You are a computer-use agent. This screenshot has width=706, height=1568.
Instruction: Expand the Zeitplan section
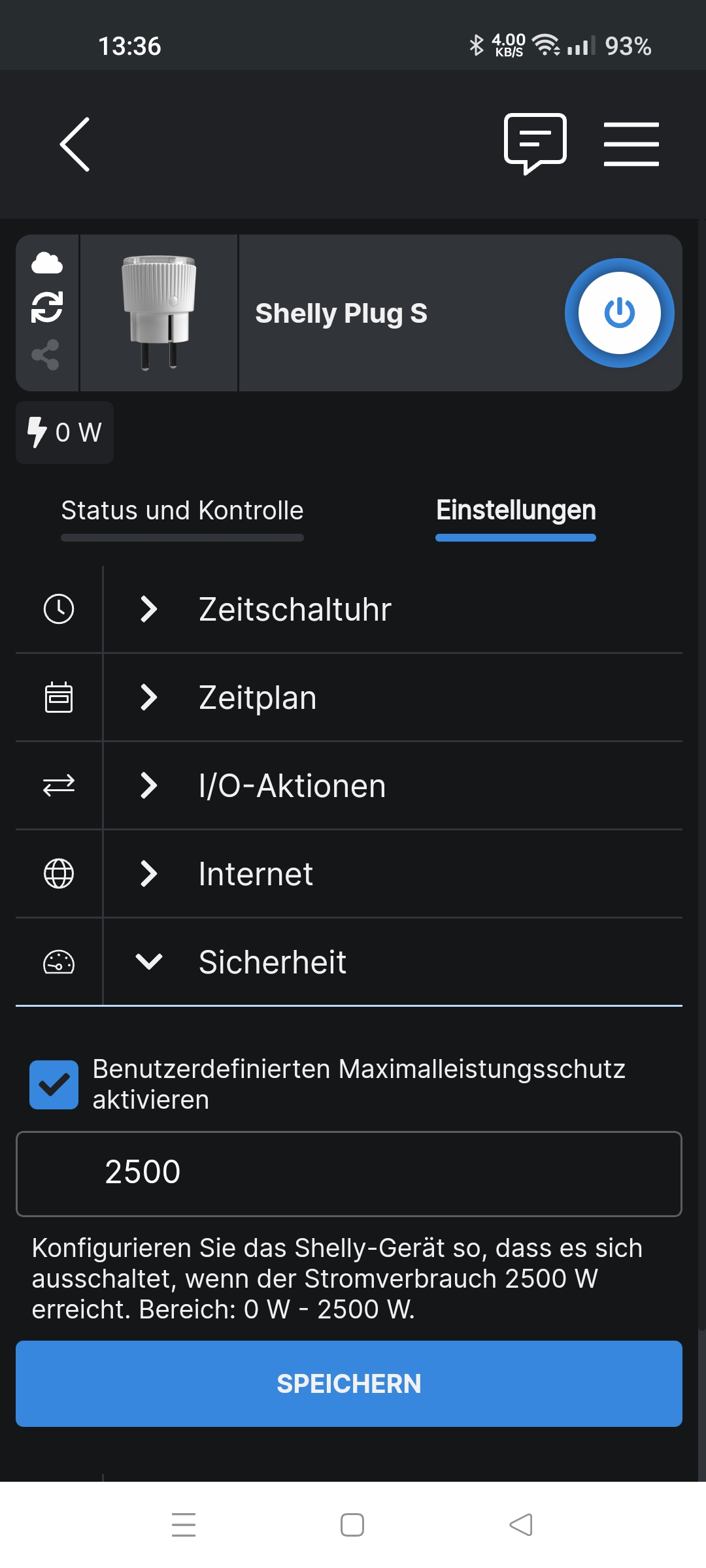point(349,697)
